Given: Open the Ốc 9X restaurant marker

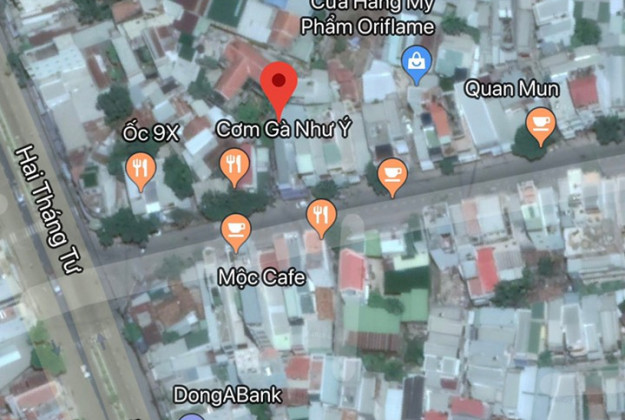Looking at the screenshot, I should [141, 169].
